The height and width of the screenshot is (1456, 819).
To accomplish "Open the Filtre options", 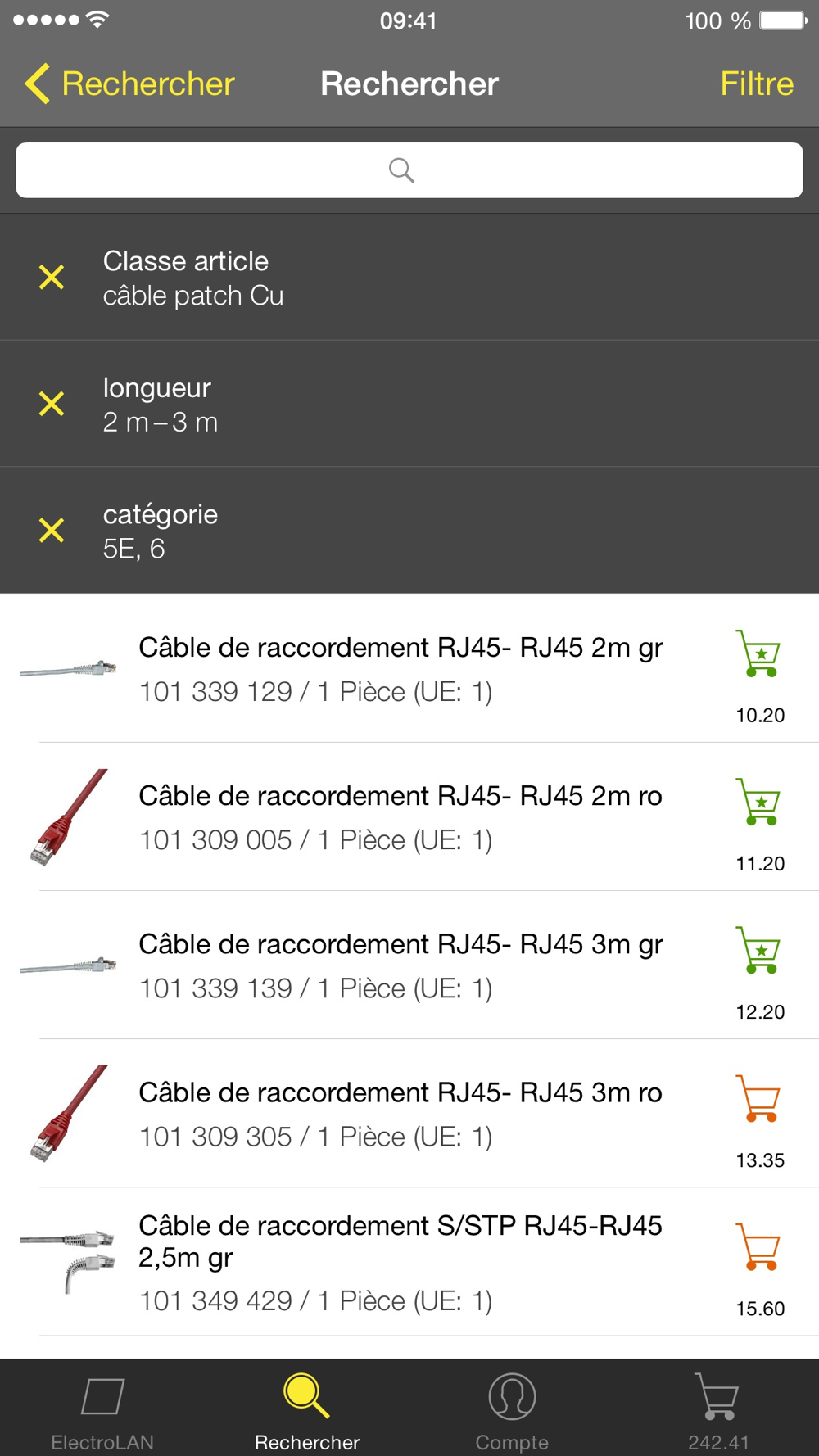I will [x=756, y=84].
